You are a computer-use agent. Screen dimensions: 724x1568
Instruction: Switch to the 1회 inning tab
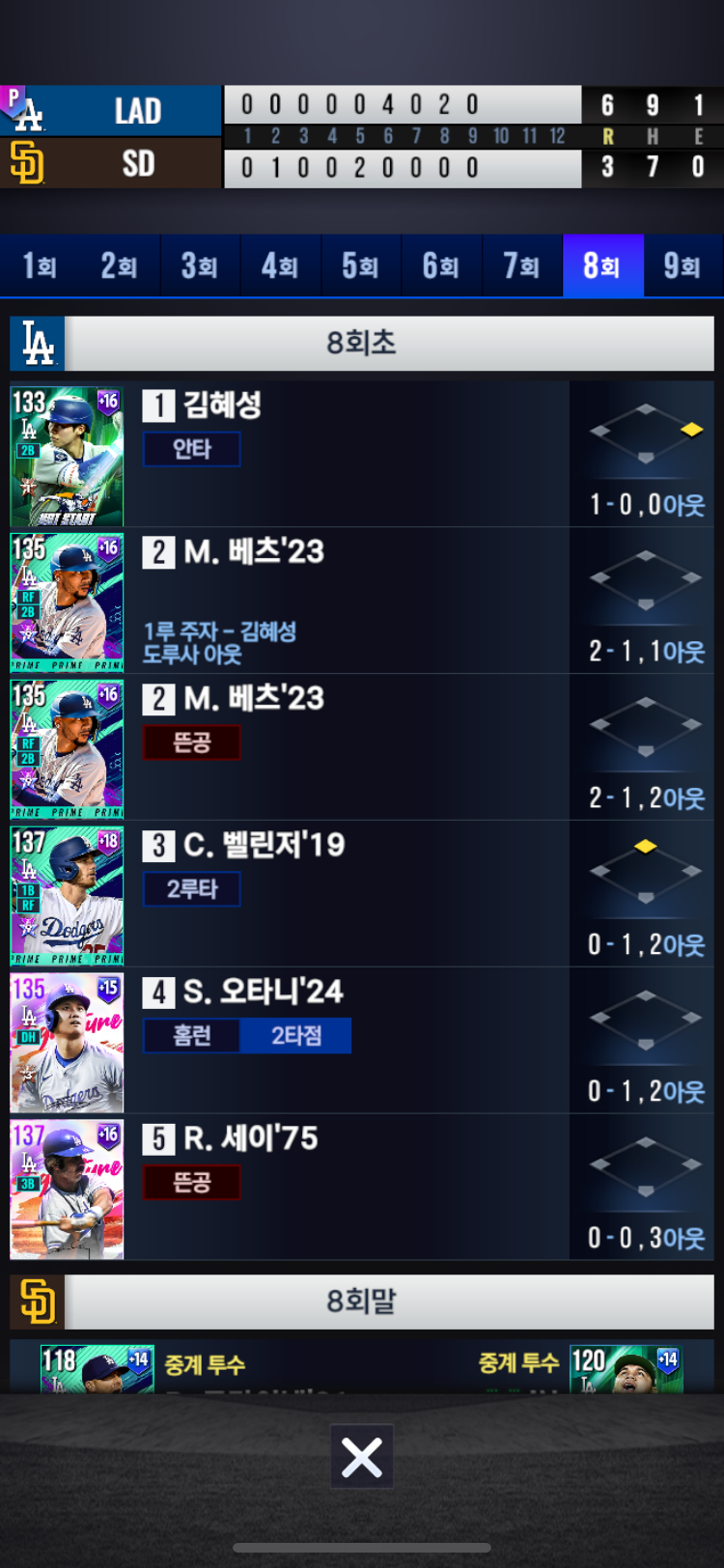[x=40, y=266]
